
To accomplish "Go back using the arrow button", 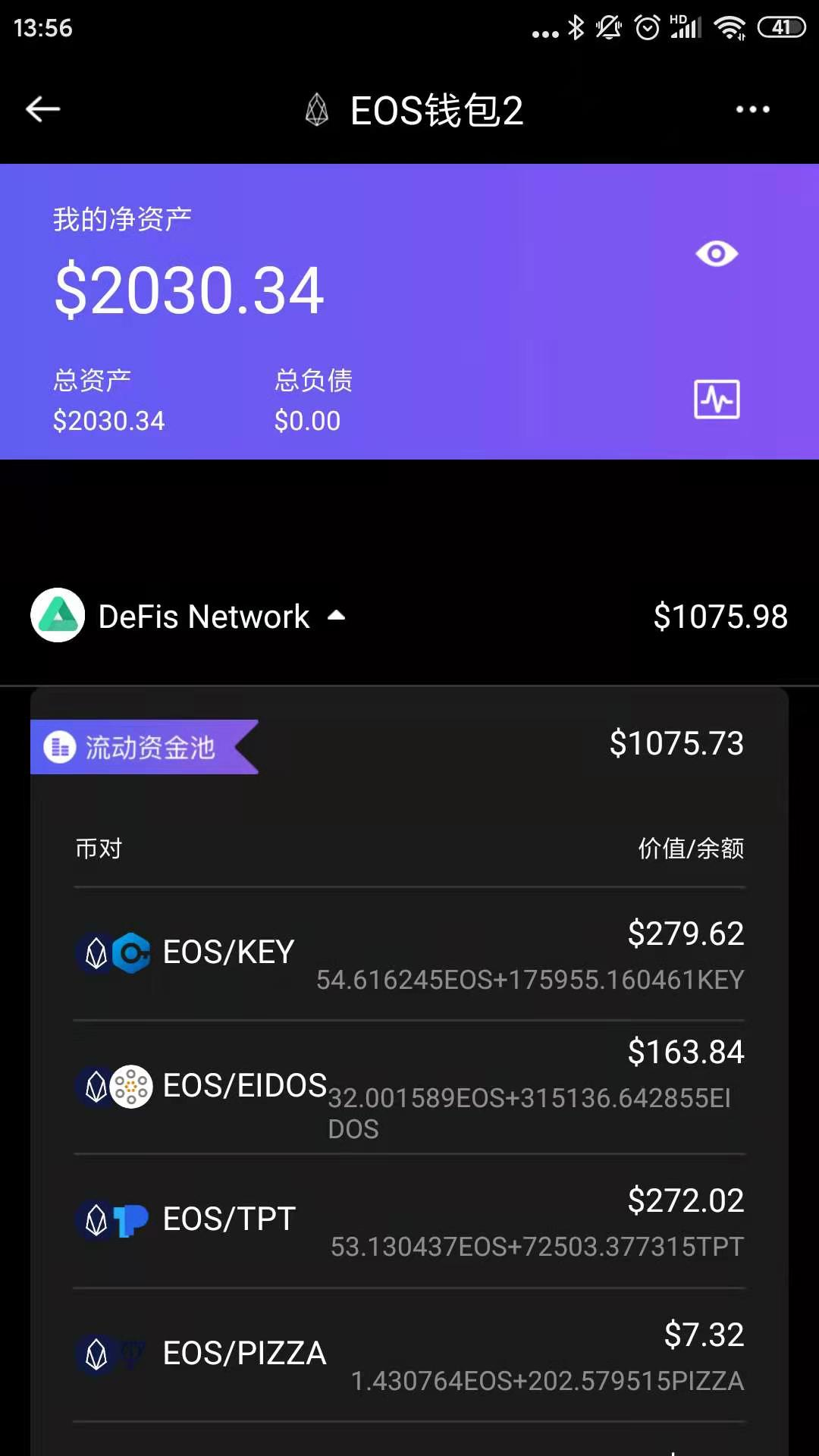I will point(43,108).
